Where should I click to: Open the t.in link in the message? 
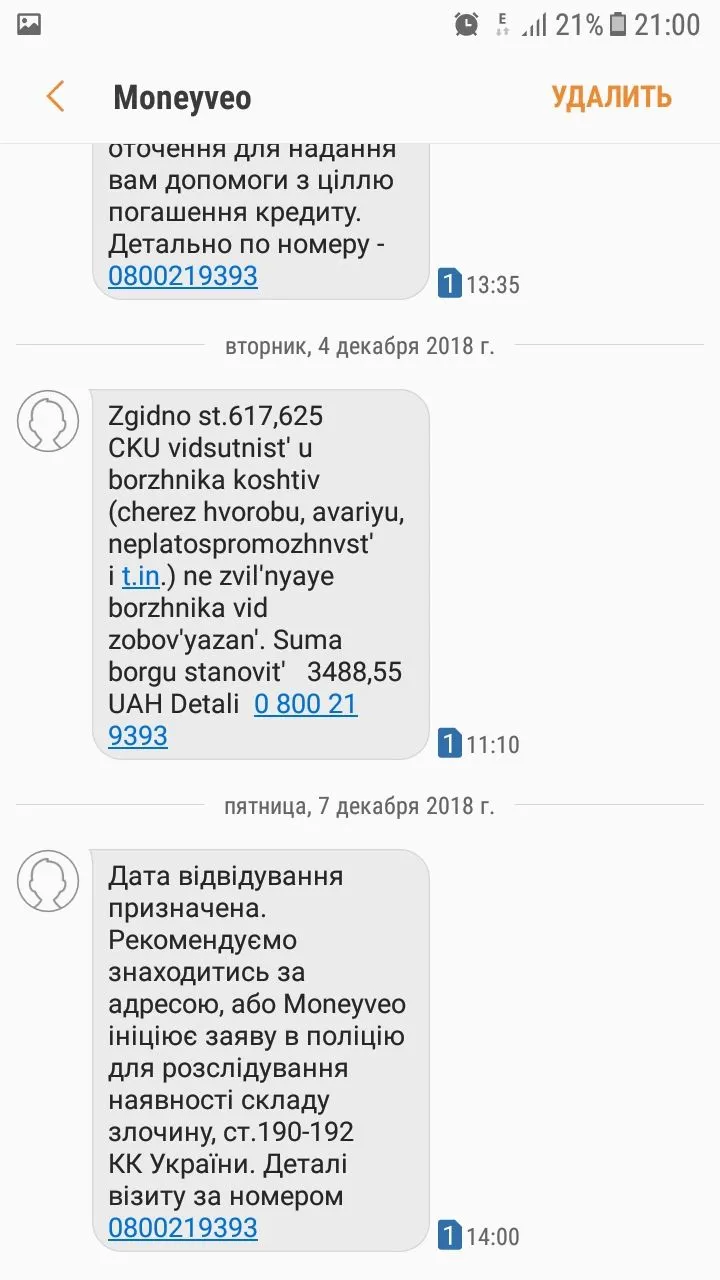[x=141, y=576]
